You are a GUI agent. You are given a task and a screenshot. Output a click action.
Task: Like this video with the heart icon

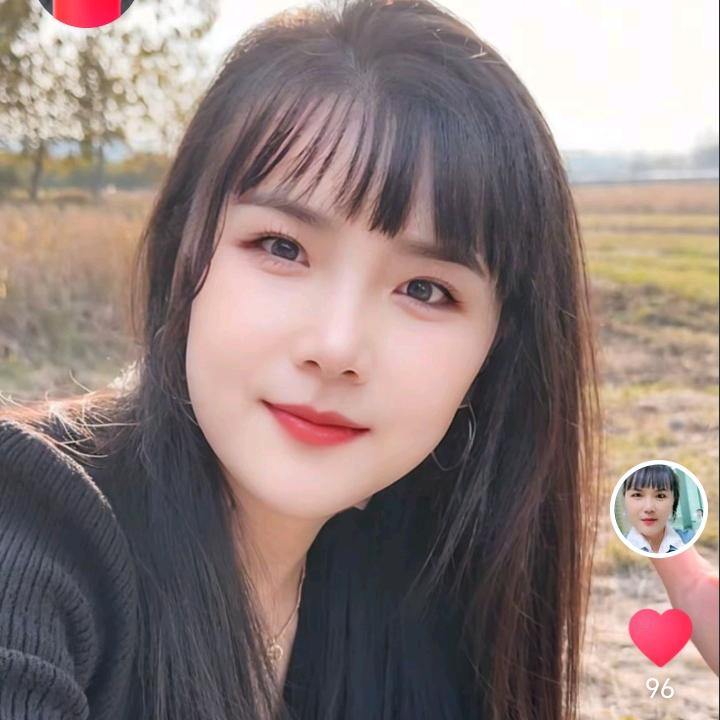[660, 636]
